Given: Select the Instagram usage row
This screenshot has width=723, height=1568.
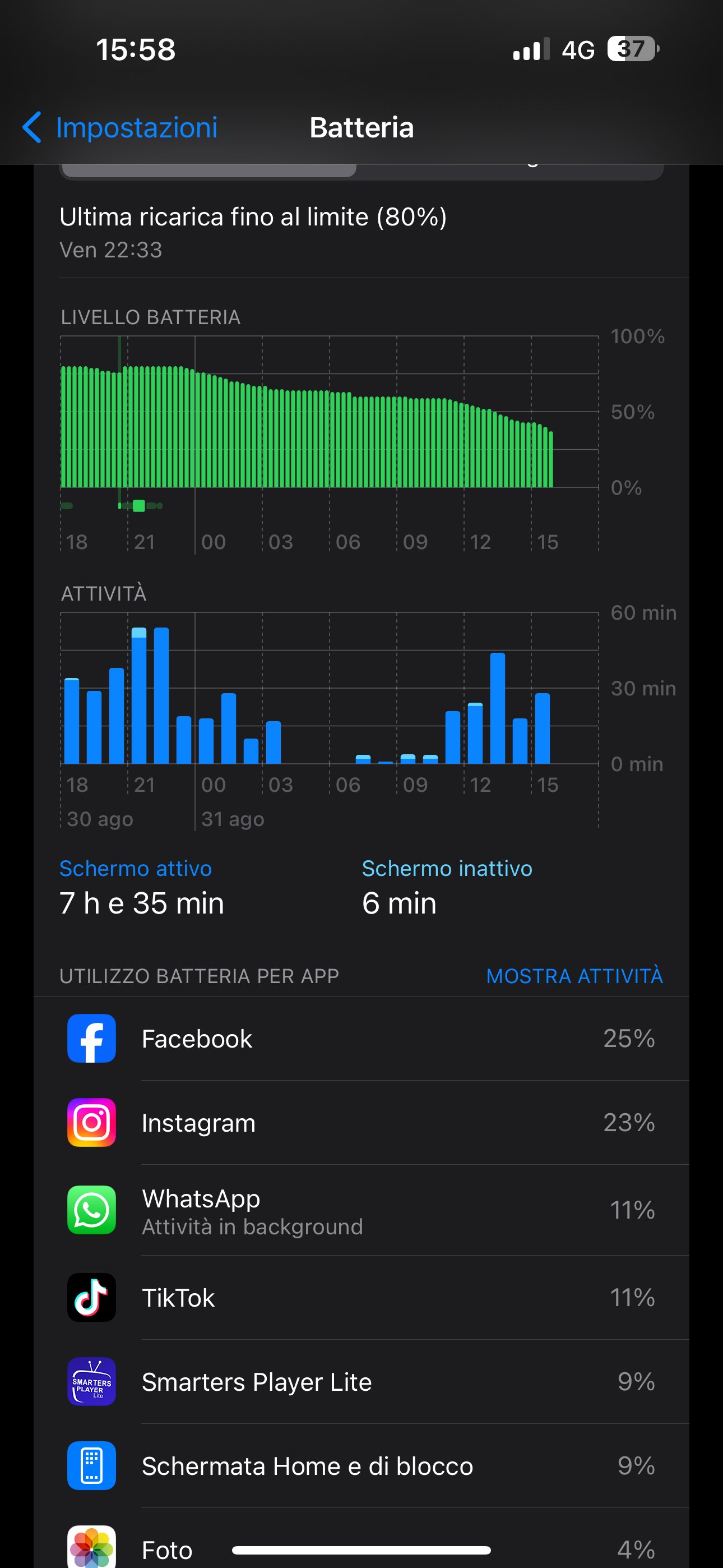Looking at the screenshot, I should [361, 1122].
